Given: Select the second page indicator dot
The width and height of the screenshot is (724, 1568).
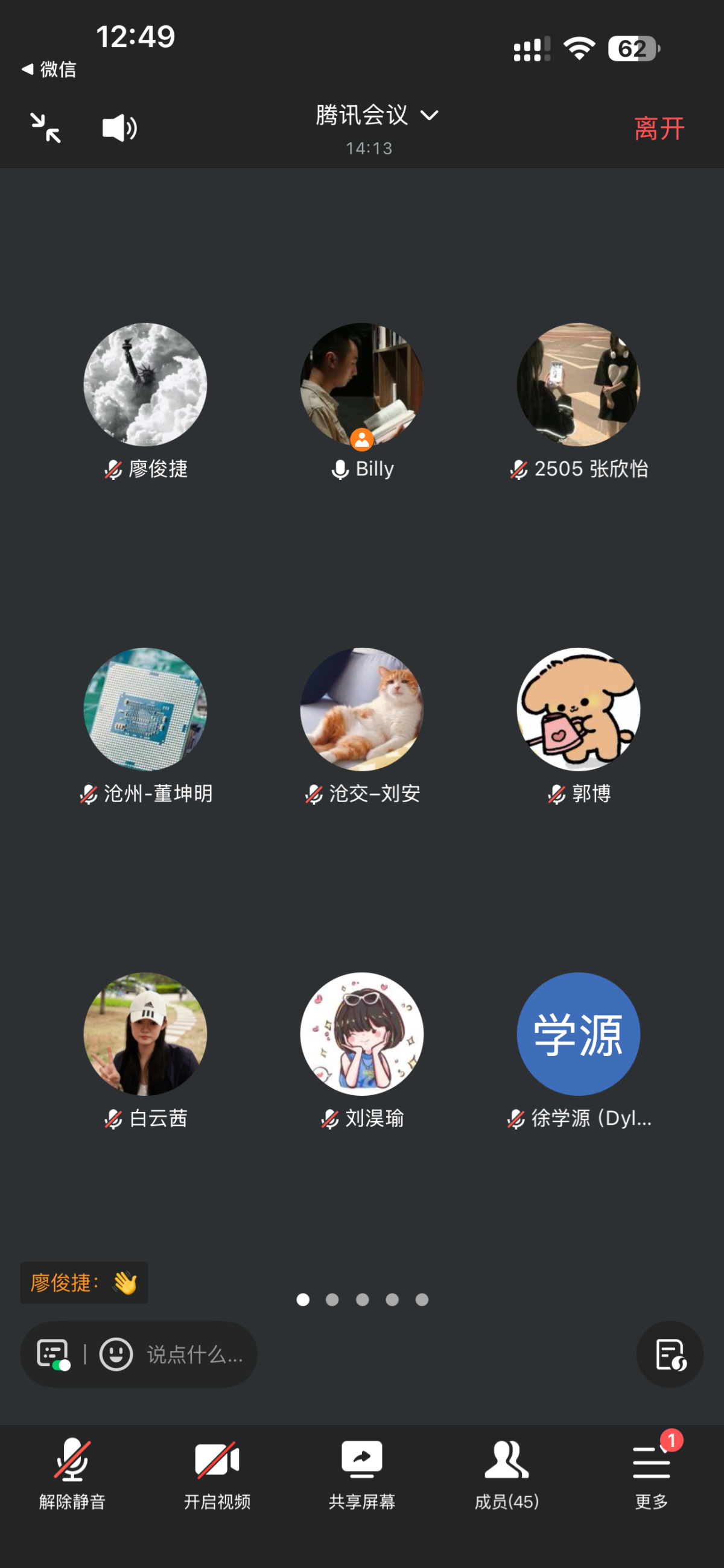Looking at the screenshot, I should click(x=332, y=1299).
